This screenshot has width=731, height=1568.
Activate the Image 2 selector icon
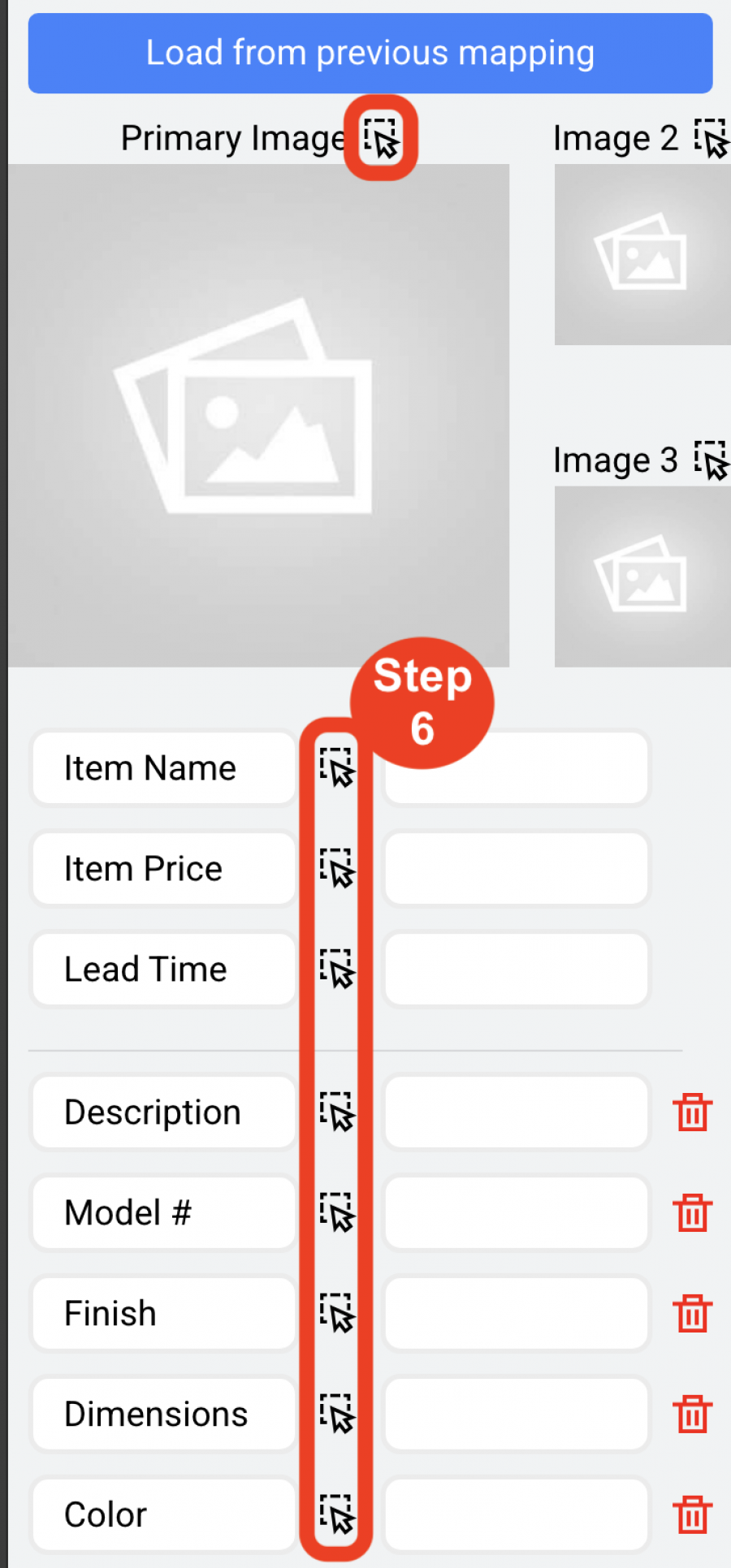pyautogui.click(x=712, y=138)
